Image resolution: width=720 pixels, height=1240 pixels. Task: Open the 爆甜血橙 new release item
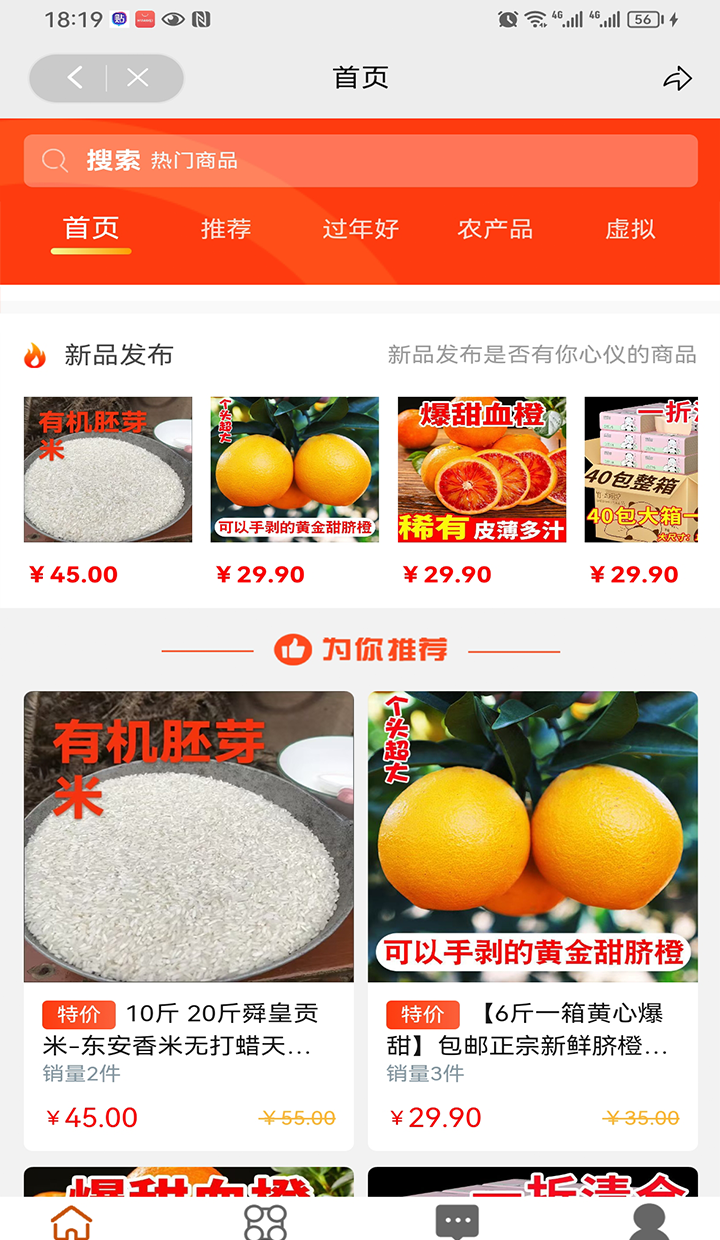[482, 470]
